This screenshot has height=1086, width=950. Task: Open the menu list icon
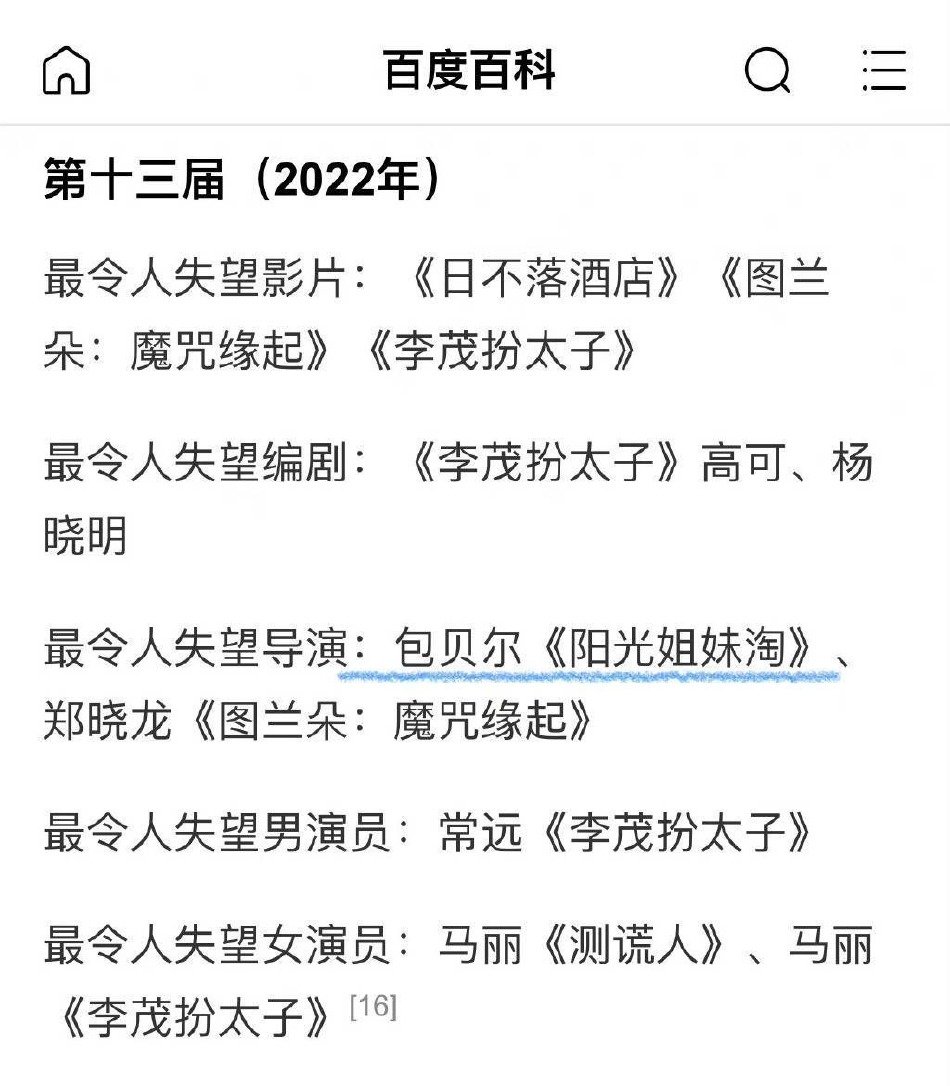click(884, 71)
